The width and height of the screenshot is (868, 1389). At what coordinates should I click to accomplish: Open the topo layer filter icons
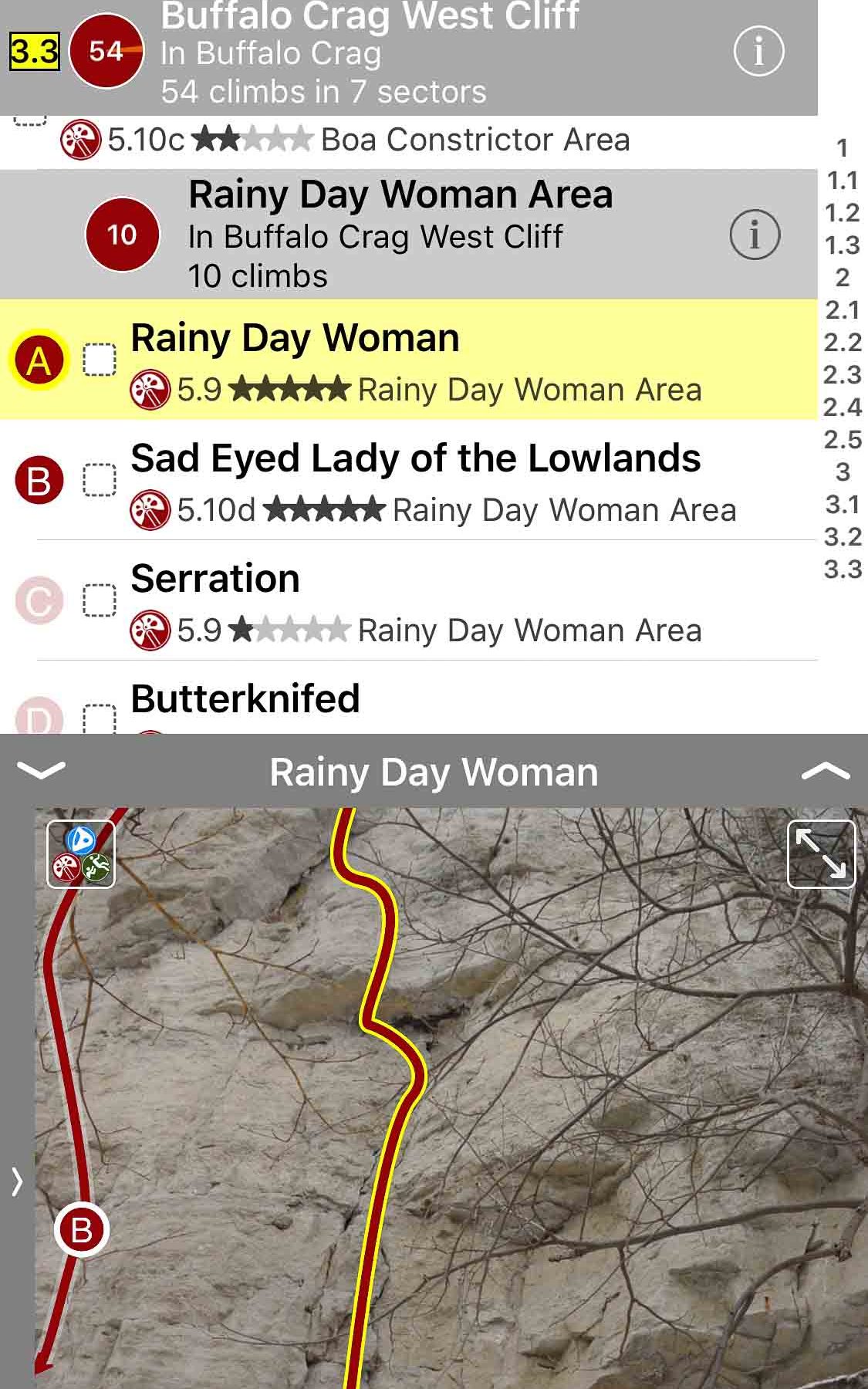pyautogui.click(x=81, y=854)
